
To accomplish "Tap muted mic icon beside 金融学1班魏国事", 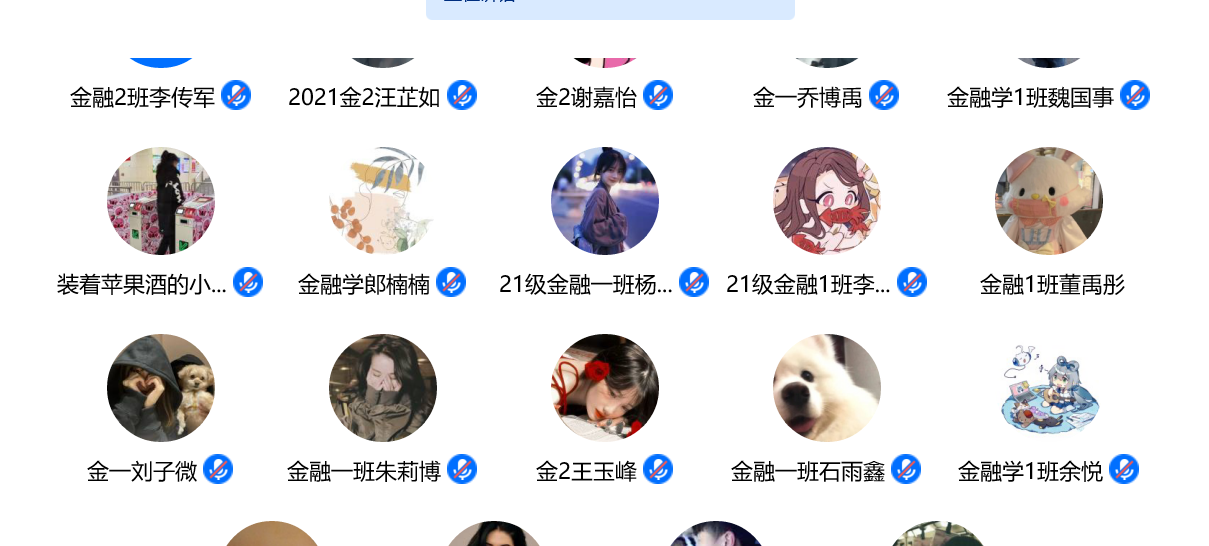I will coord(1135,96).
